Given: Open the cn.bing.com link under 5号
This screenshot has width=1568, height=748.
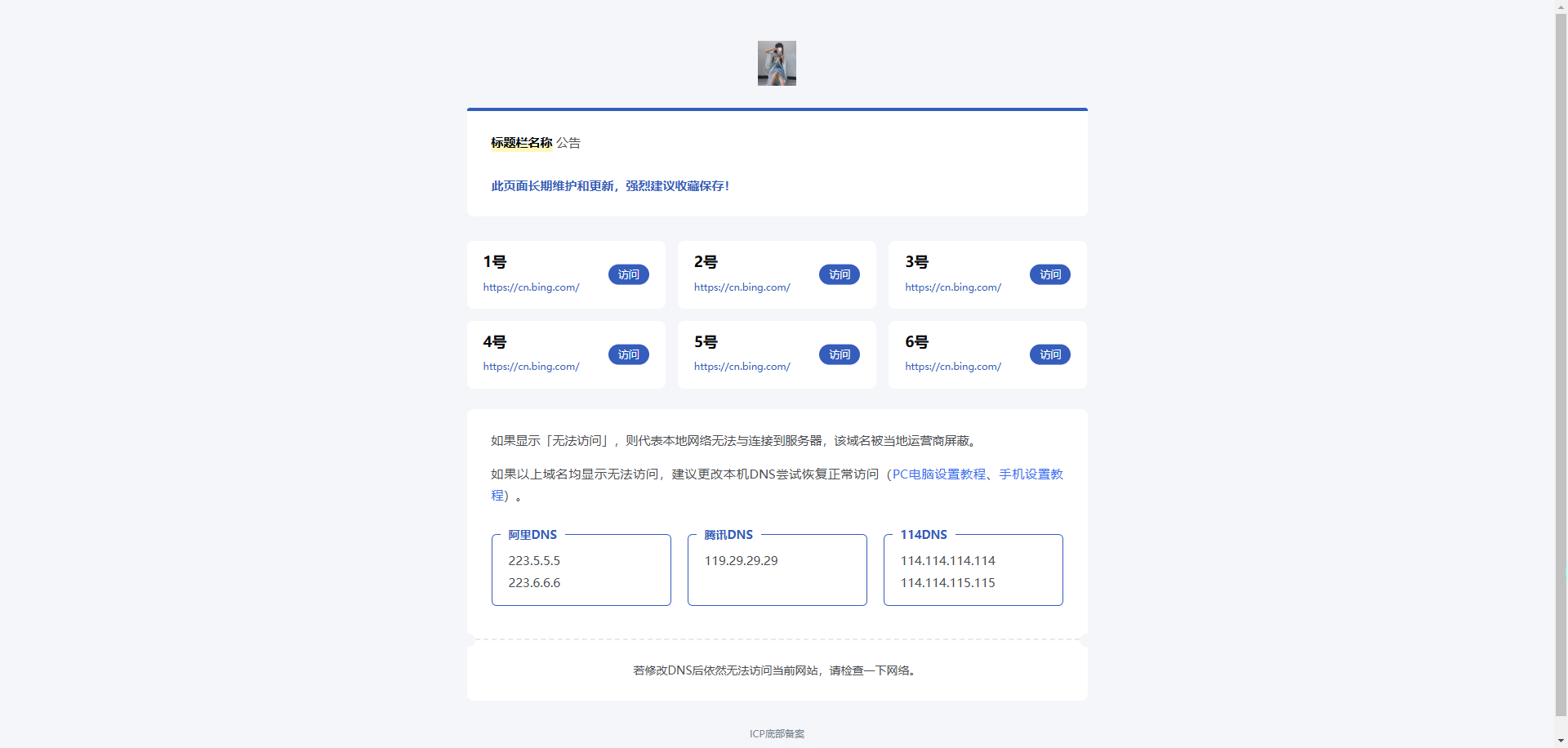Looking at the screenshot, I should click(742, 367).
